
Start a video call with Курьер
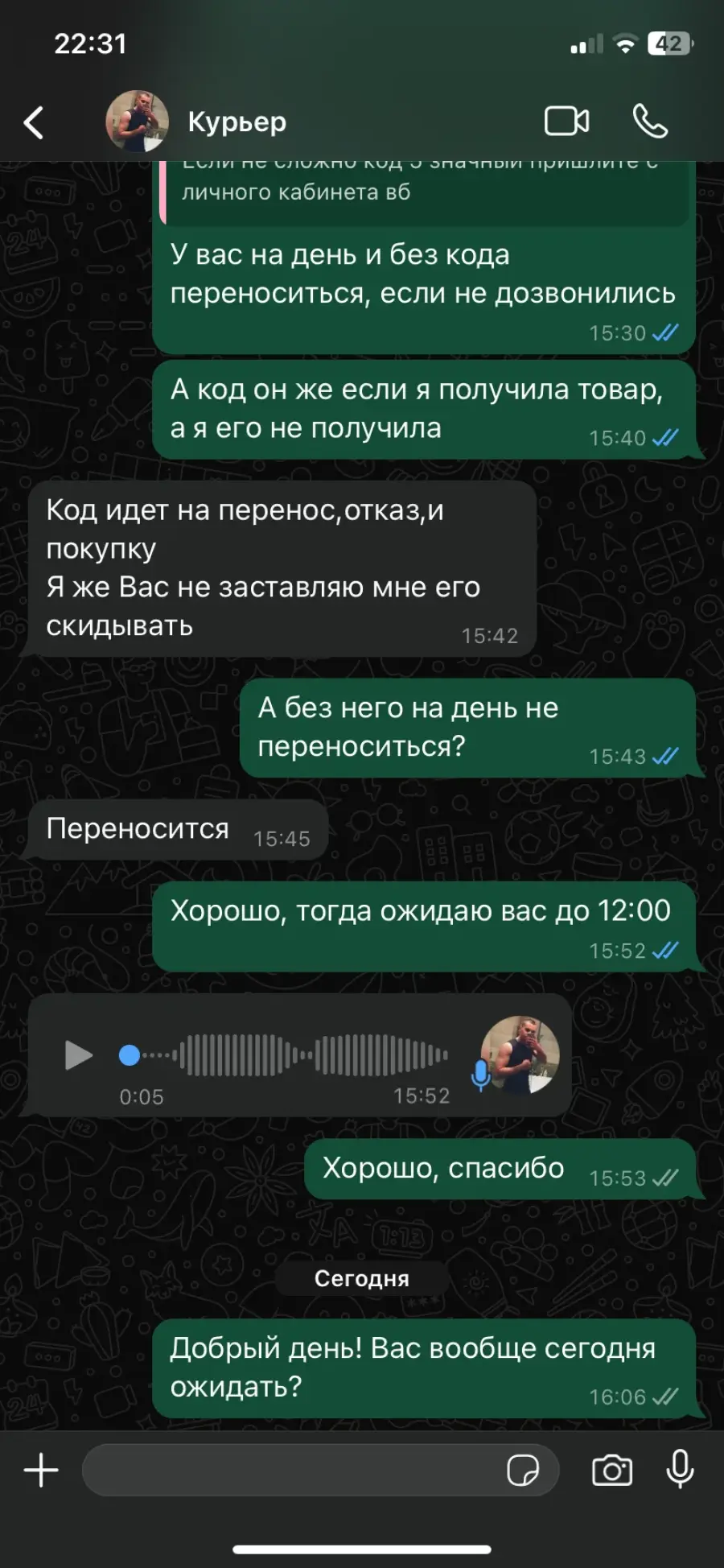[x=567, y=122]
